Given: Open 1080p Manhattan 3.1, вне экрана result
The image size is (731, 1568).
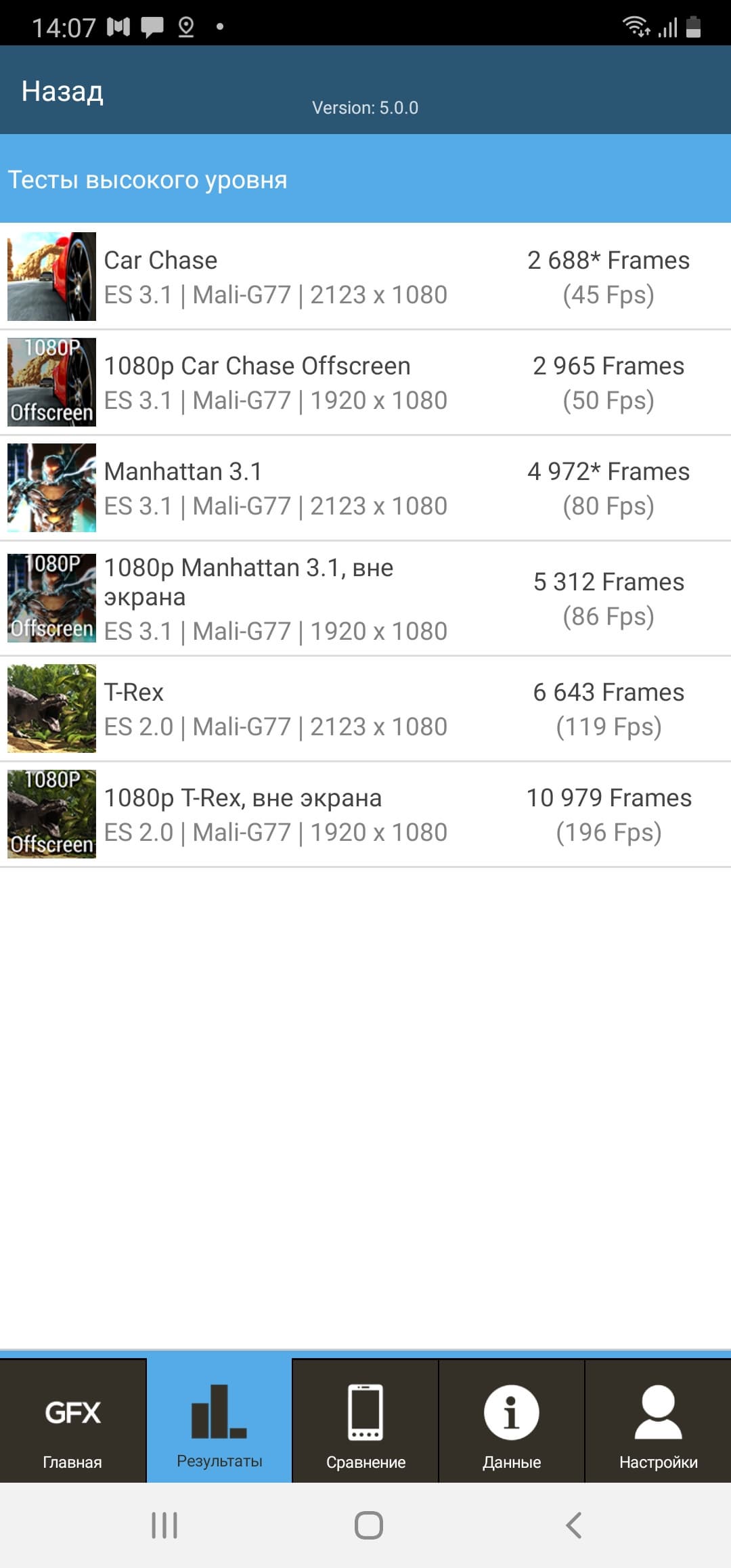Looking at the screenshot, I should click(365, 598).
